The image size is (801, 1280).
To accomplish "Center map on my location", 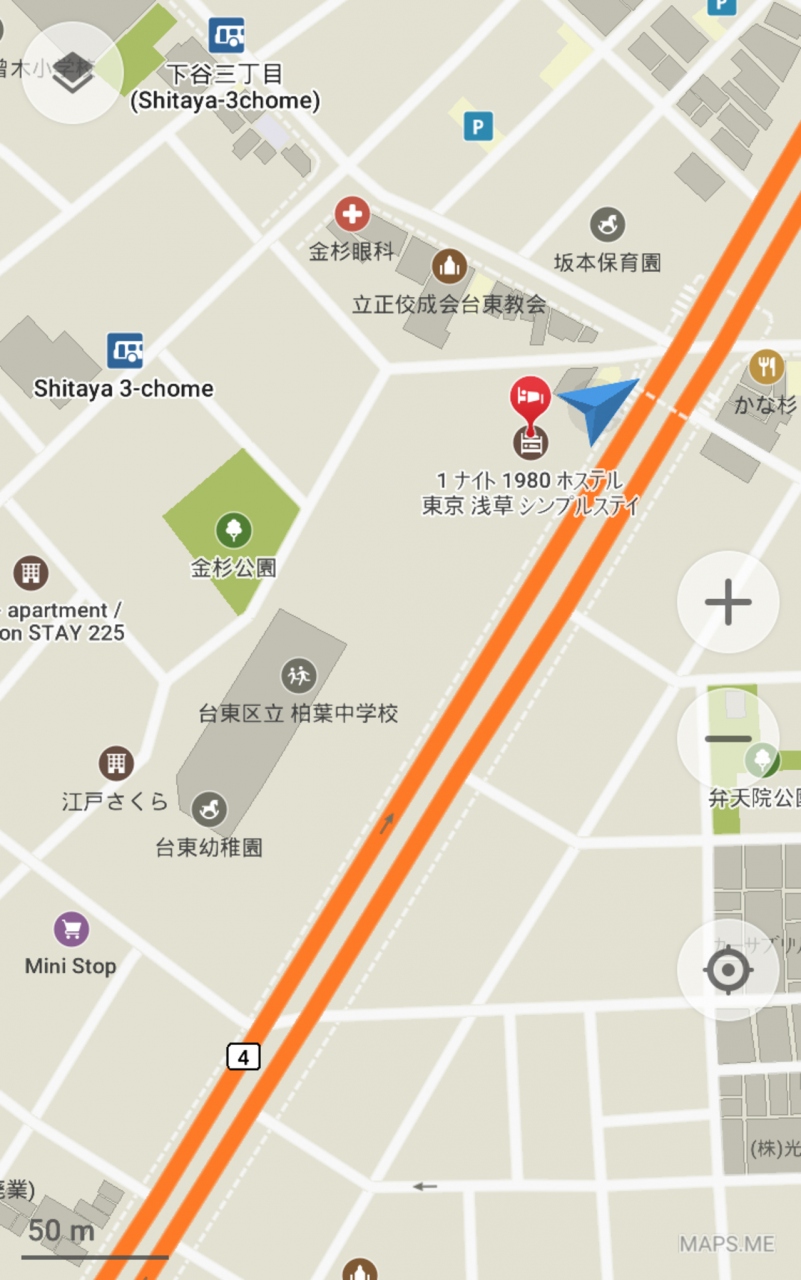I will coord(728,970).
